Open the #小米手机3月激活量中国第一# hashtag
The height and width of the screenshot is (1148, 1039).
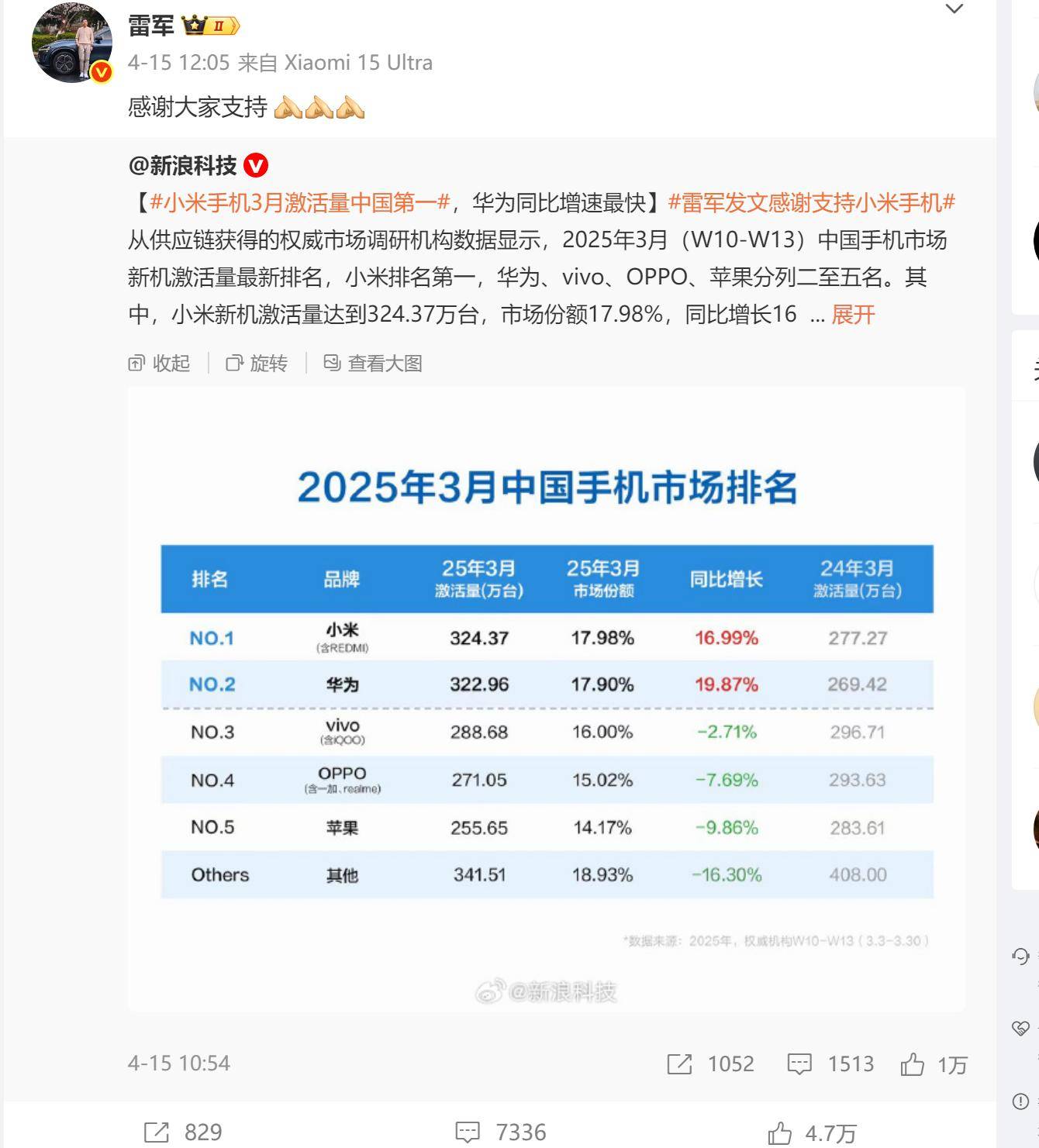(299, 203)
